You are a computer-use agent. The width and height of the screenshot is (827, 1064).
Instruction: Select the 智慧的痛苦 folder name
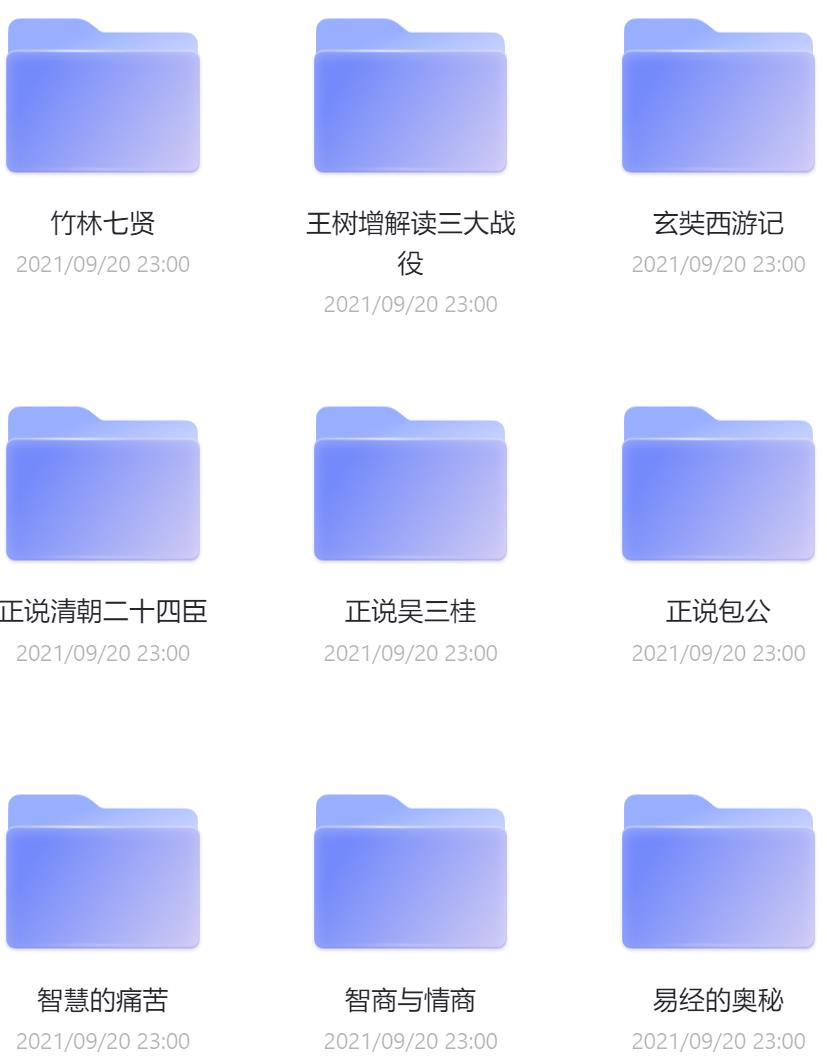103,999
